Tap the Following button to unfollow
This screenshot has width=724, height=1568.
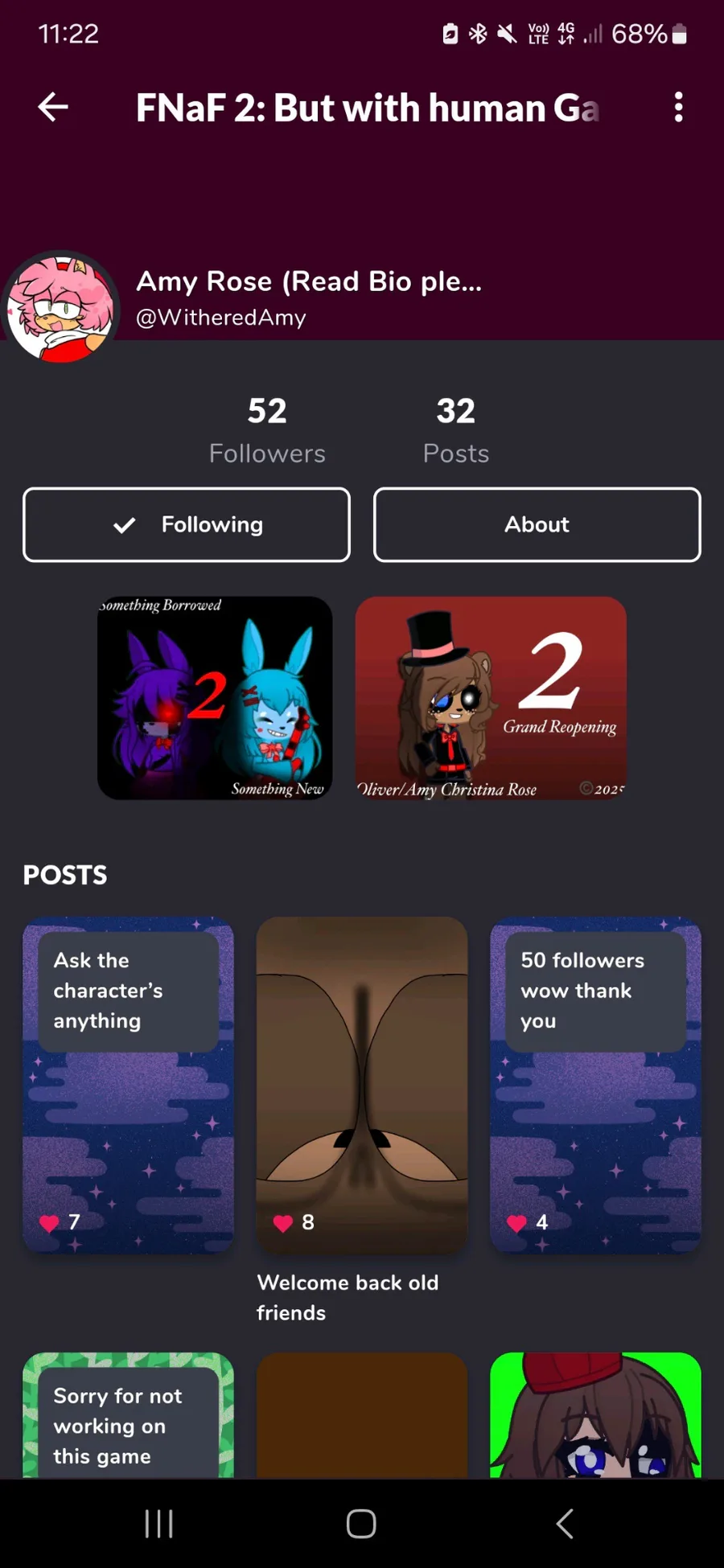[x=187, y=524]
